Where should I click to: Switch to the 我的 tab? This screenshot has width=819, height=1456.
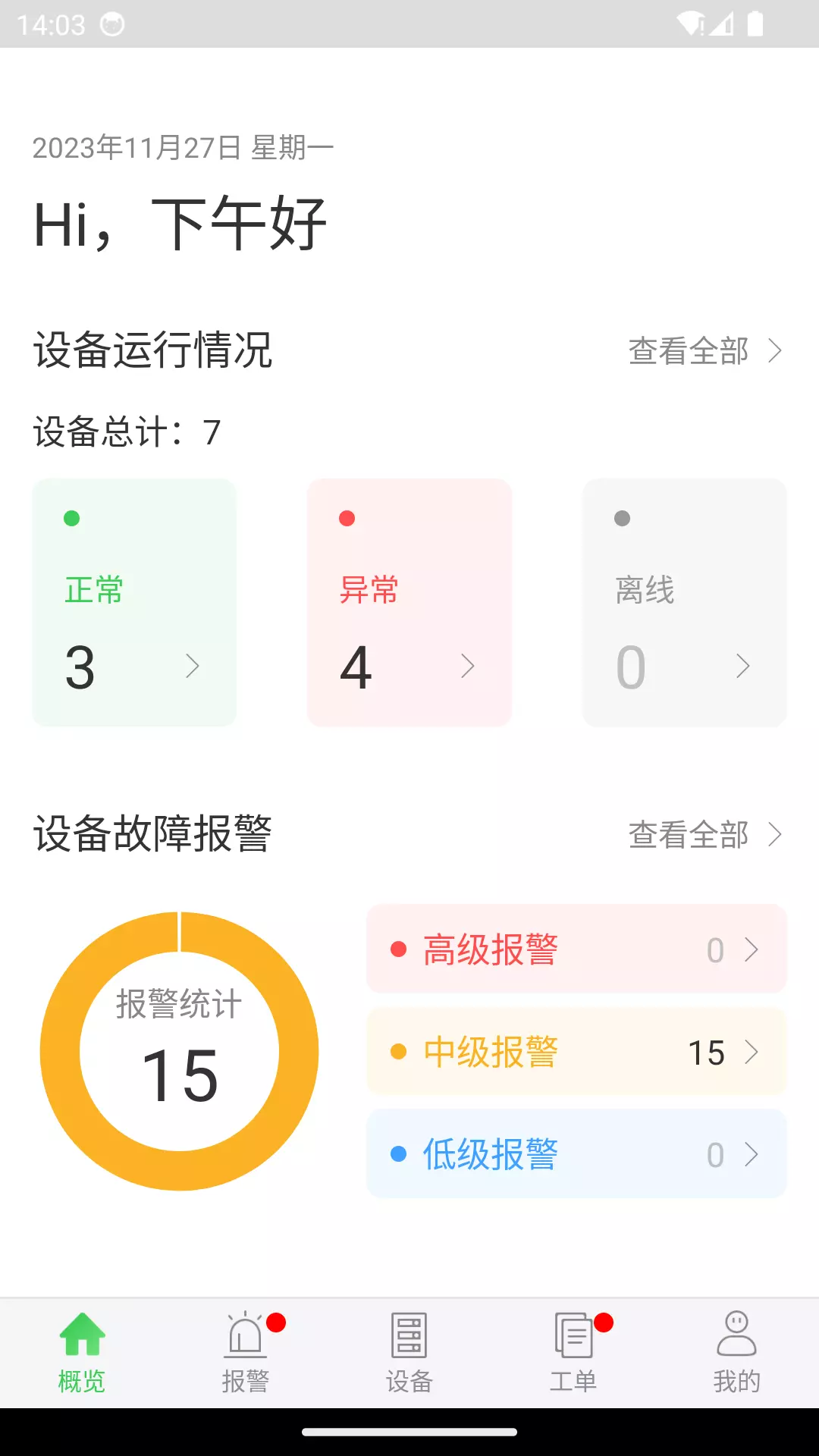pos(737,1353)
